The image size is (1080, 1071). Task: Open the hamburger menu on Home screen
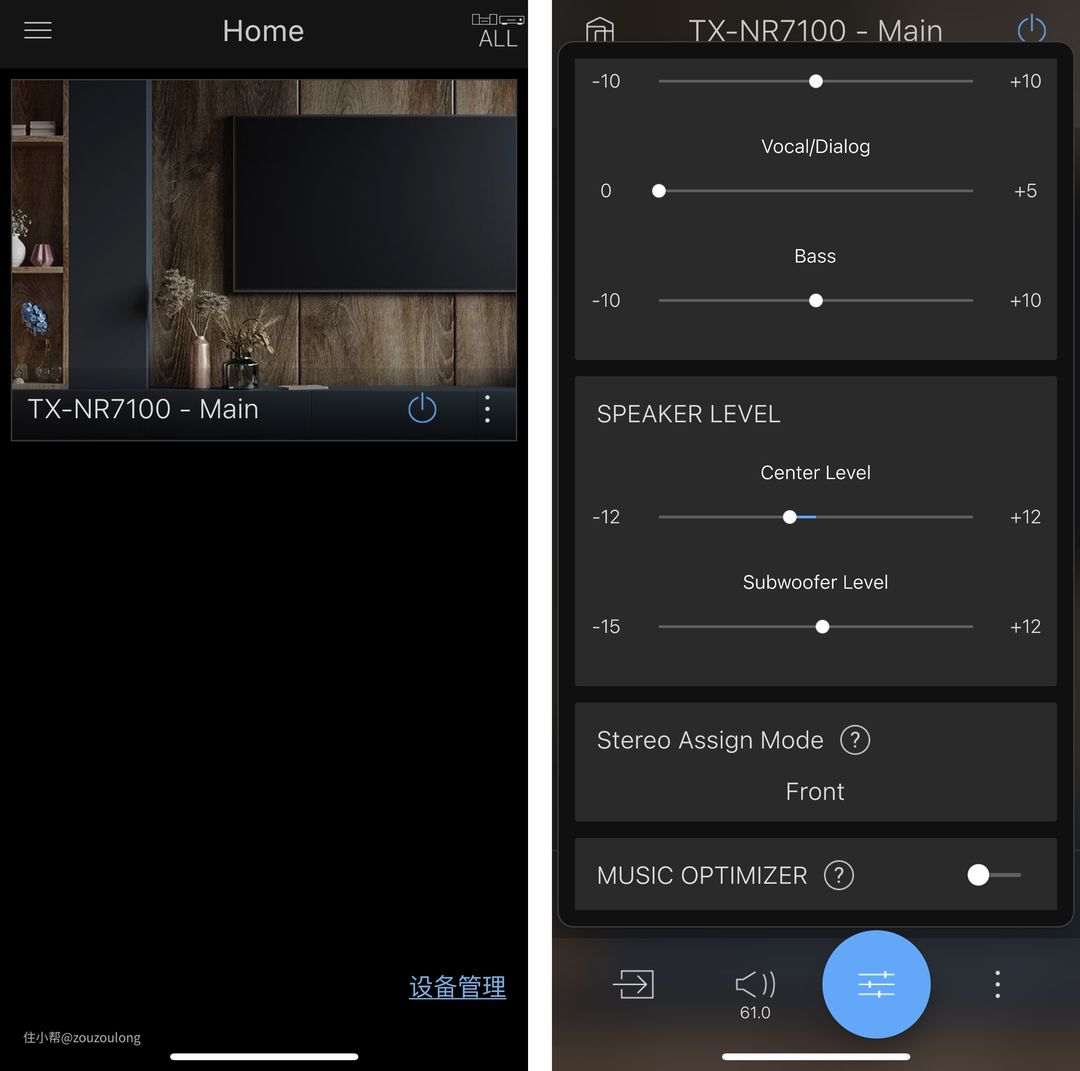tap(38, 31)
